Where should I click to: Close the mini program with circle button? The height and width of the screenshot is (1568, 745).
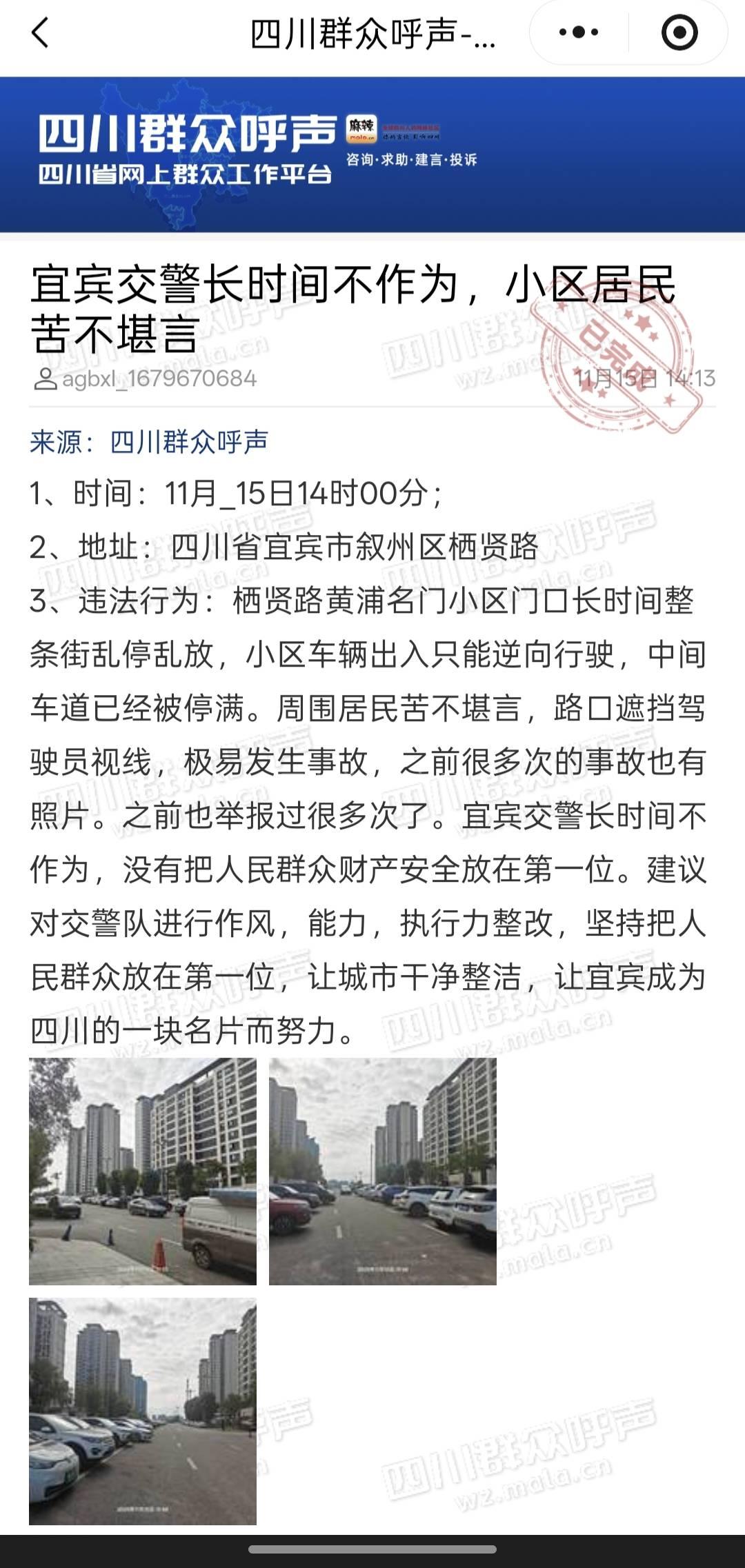click(679, 32)
